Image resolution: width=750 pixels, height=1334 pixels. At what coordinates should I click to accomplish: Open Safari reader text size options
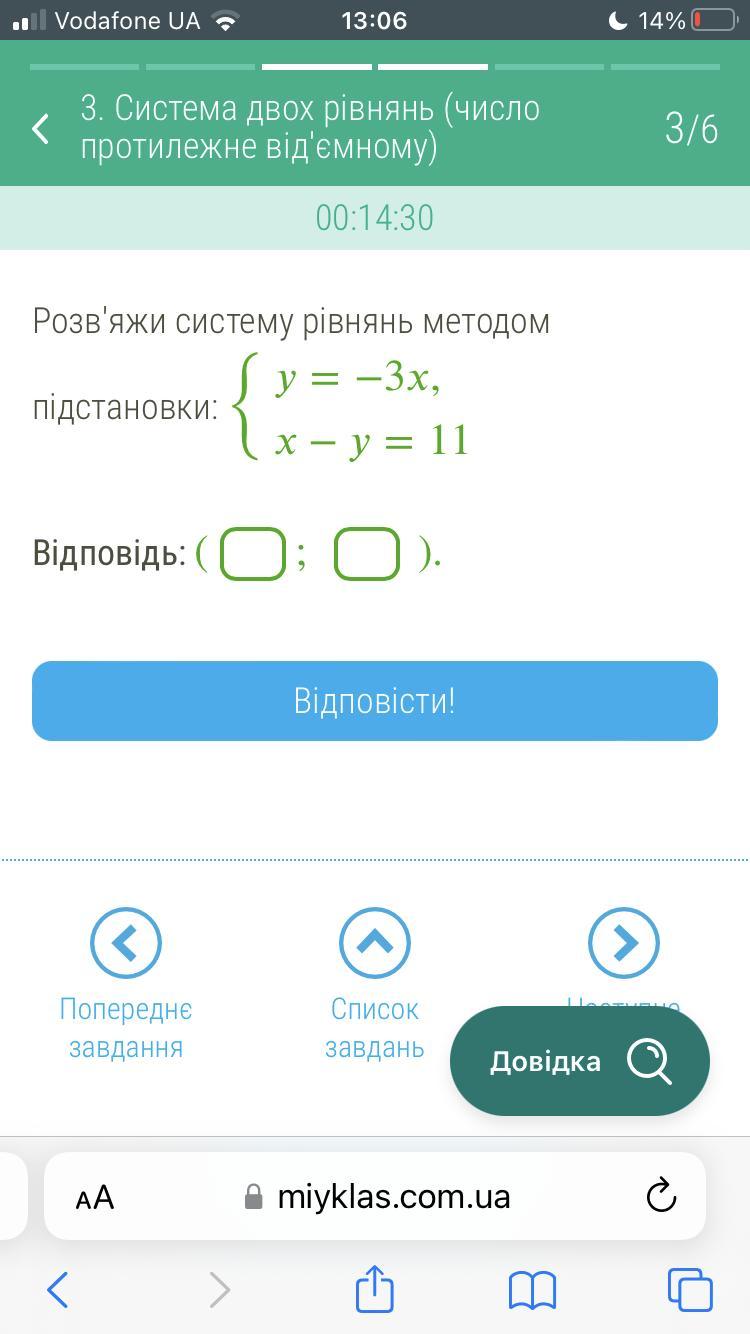(x=95, y=1197)
